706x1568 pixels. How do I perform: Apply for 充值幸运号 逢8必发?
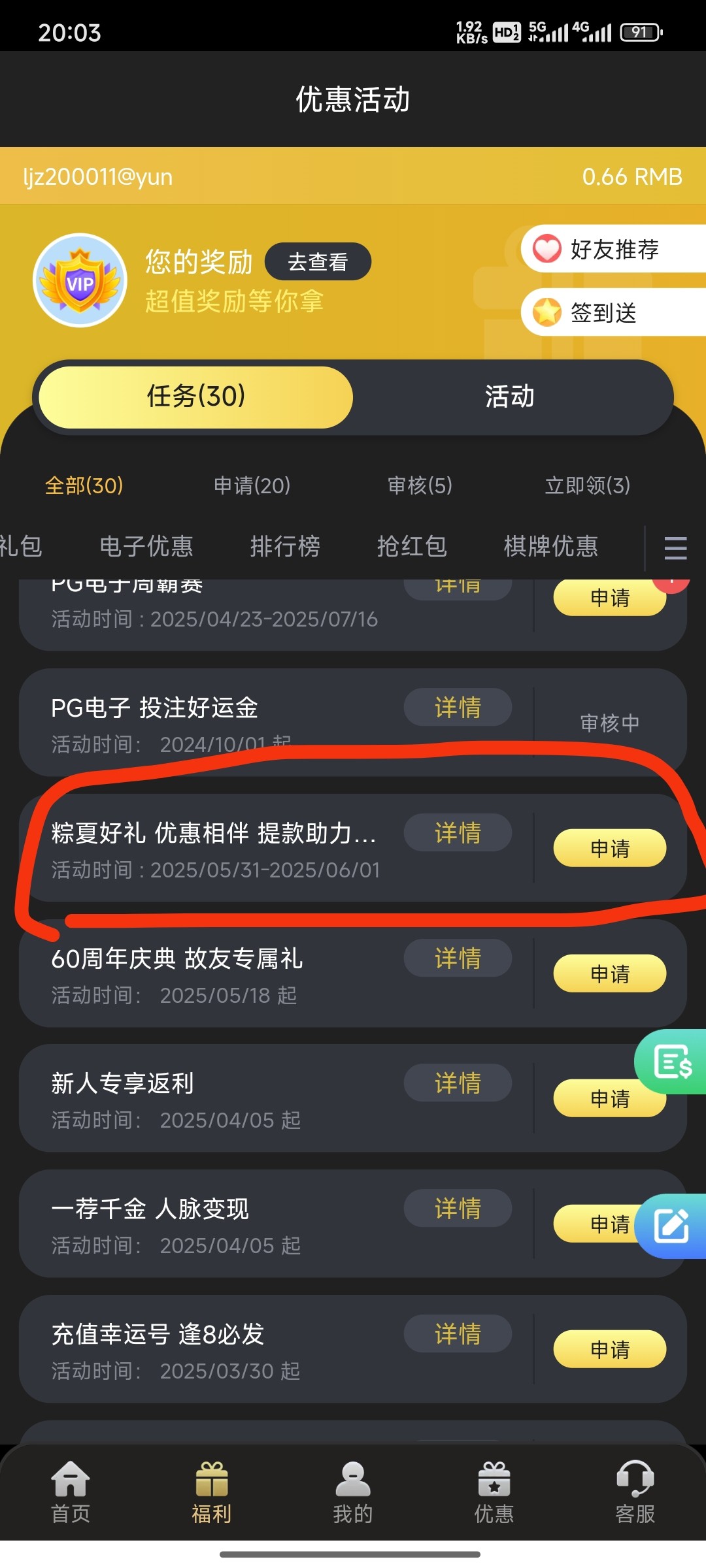coord(609,1349)
